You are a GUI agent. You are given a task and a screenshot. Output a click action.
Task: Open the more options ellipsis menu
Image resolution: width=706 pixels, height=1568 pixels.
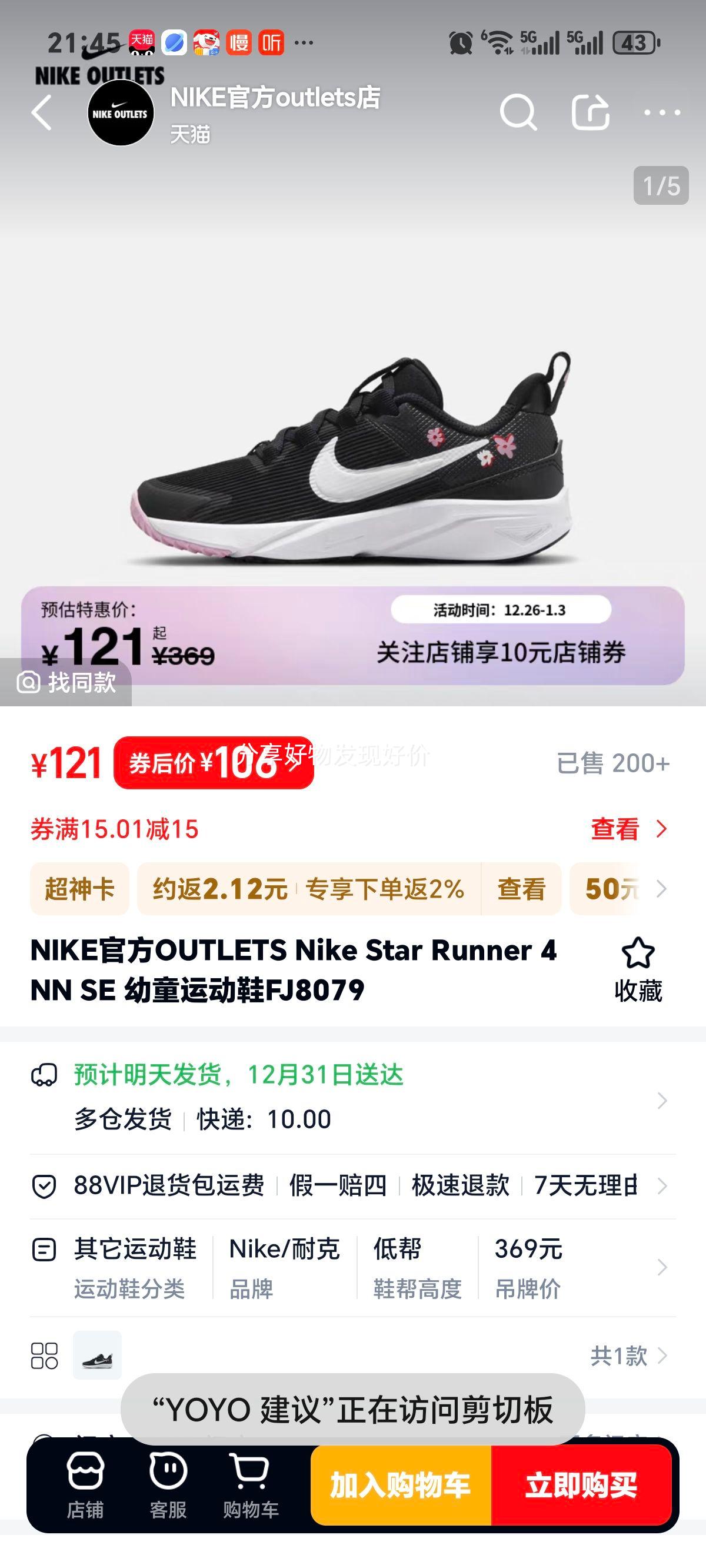661,114
